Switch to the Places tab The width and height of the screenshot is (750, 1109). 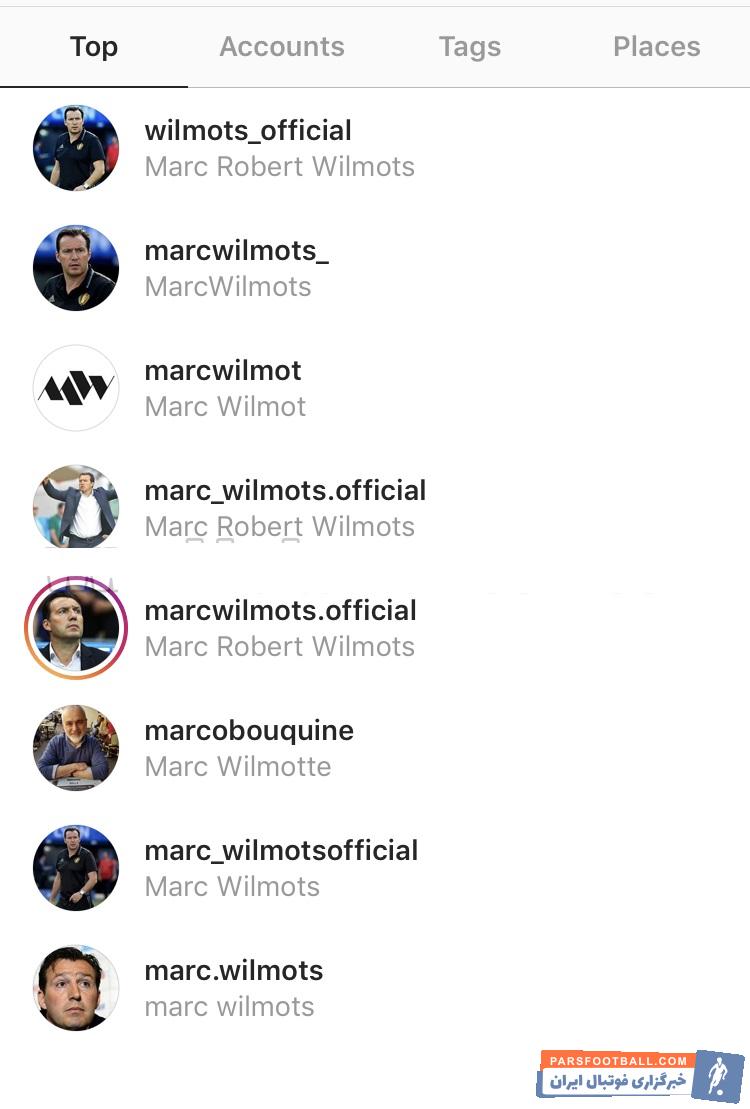click(x=656, y=47)
